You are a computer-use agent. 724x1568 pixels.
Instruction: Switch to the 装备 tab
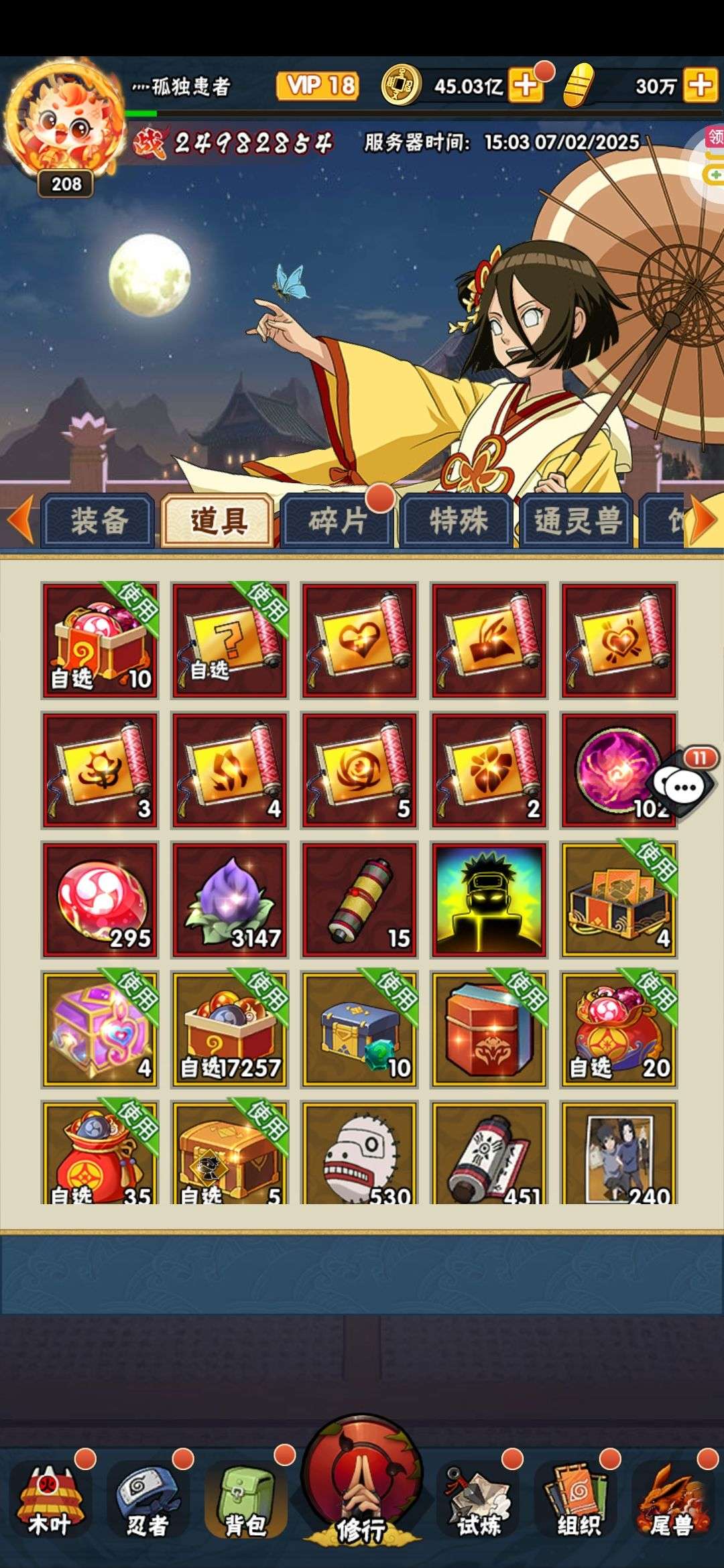coord(98,521)
